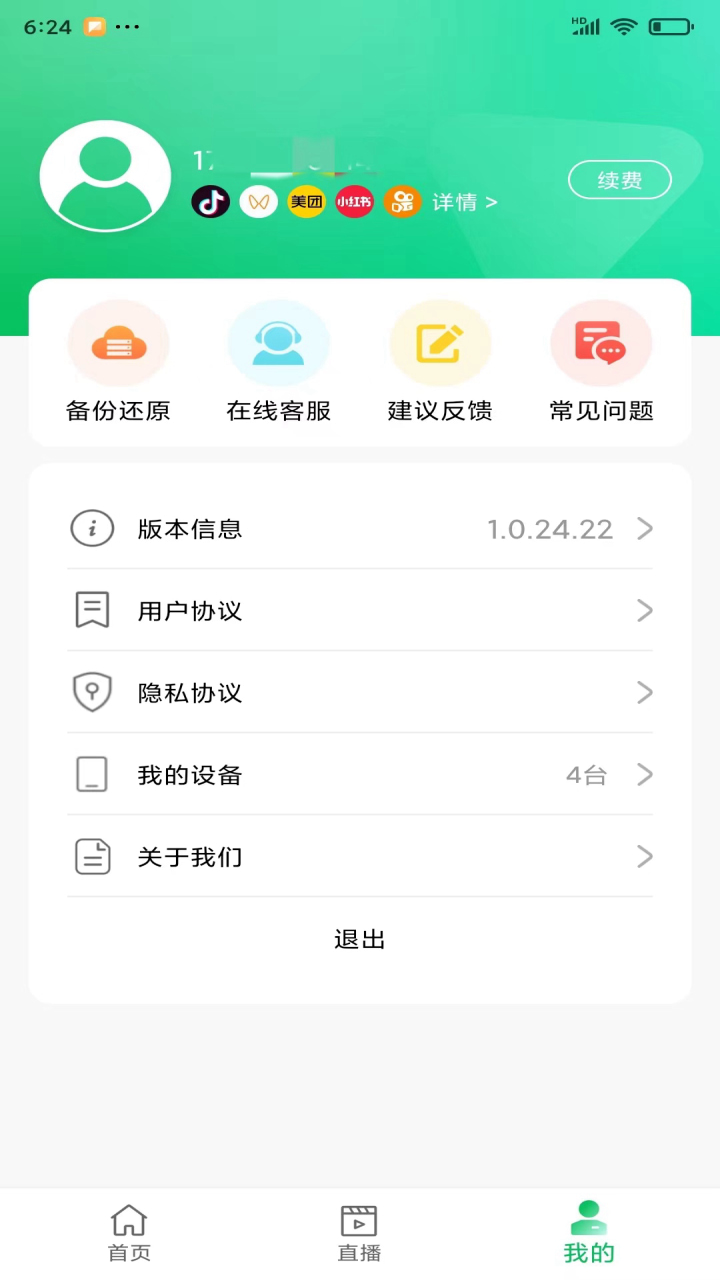720x1280 pixels.
Task: Open the 备份还原 backup restore feature
Action: [x=117, y=362]
